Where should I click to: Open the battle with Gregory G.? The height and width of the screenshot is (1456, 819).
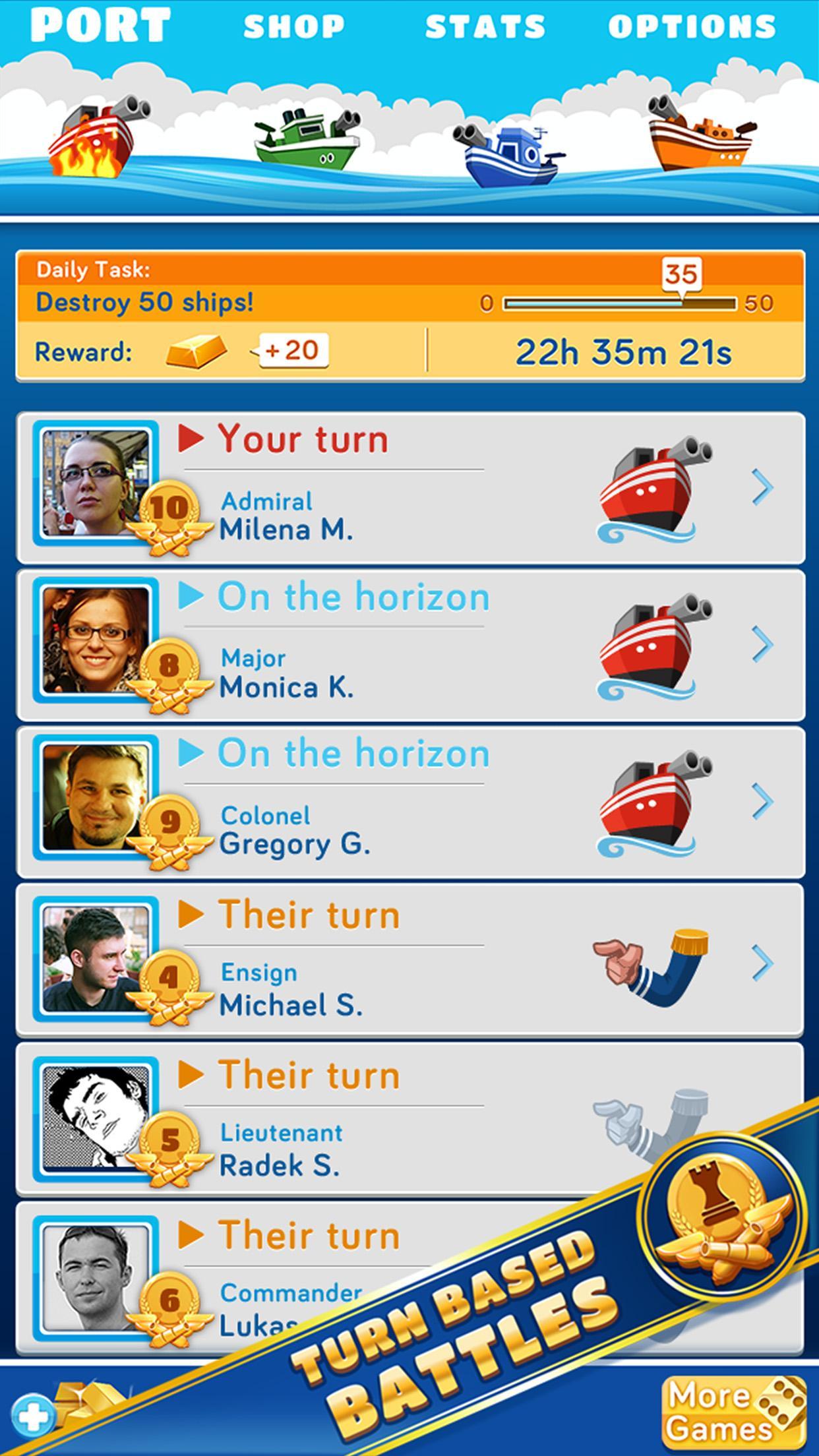[409, 802]
